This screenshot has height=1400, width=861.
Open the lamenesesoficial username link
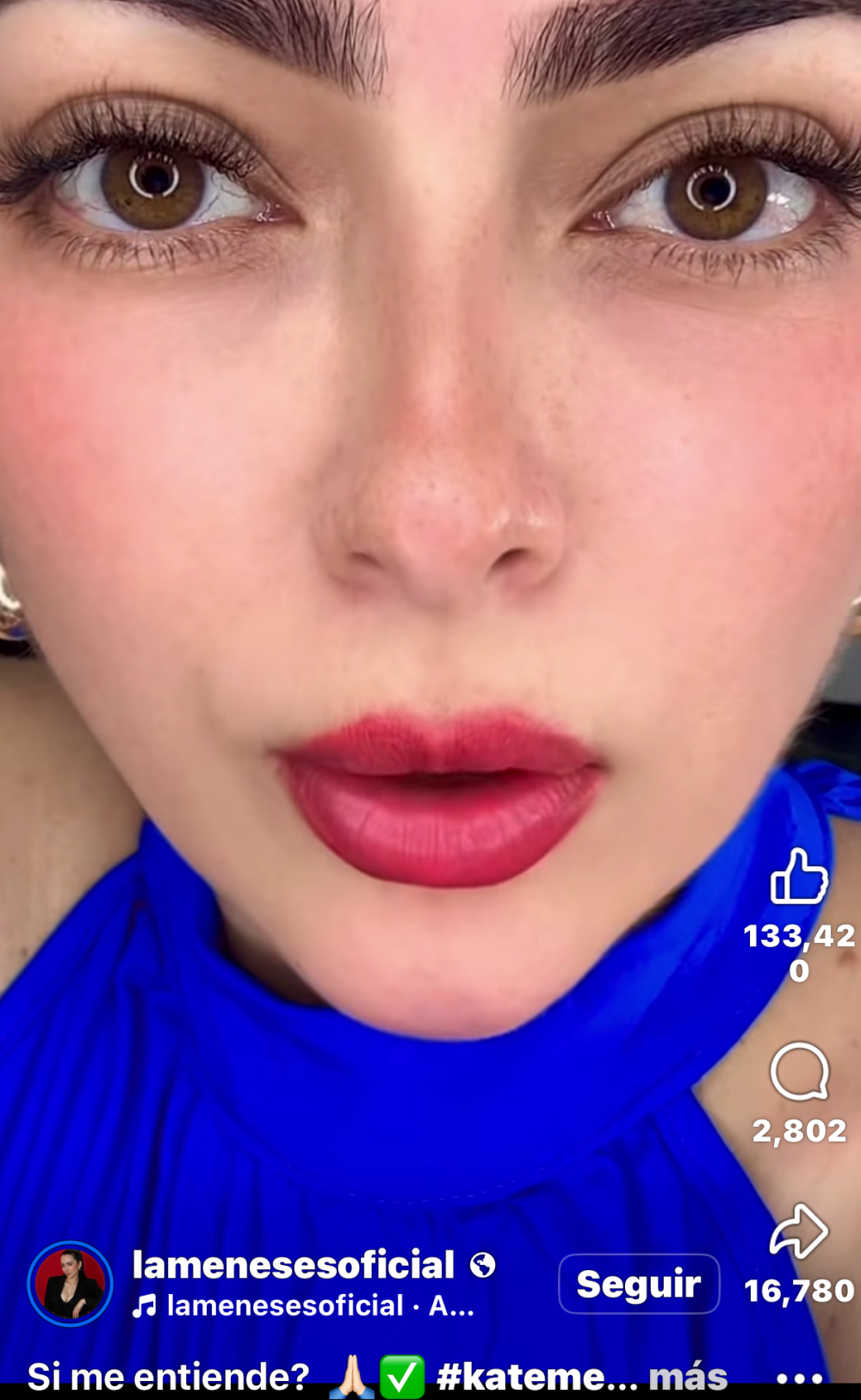293,1265
